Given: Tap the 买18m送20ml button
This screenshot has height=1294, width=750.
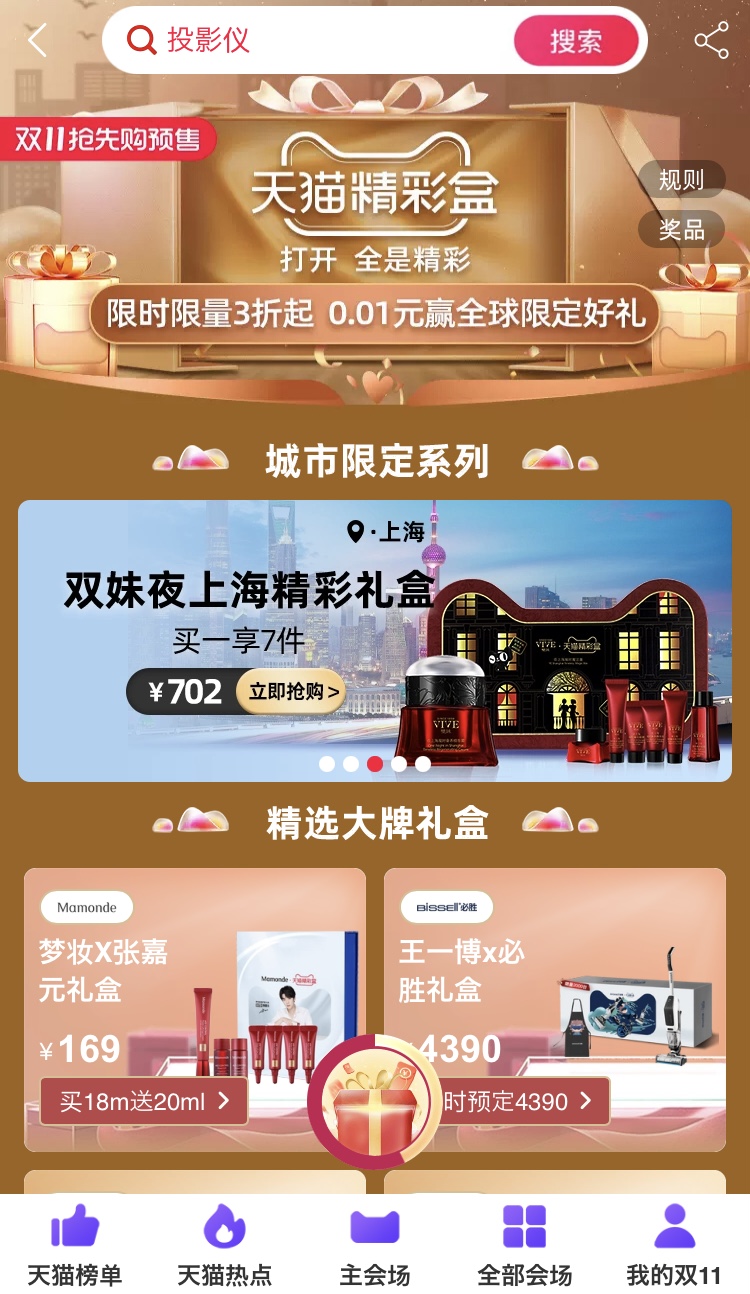Looking at the screenshot, I should (144, 1101).
